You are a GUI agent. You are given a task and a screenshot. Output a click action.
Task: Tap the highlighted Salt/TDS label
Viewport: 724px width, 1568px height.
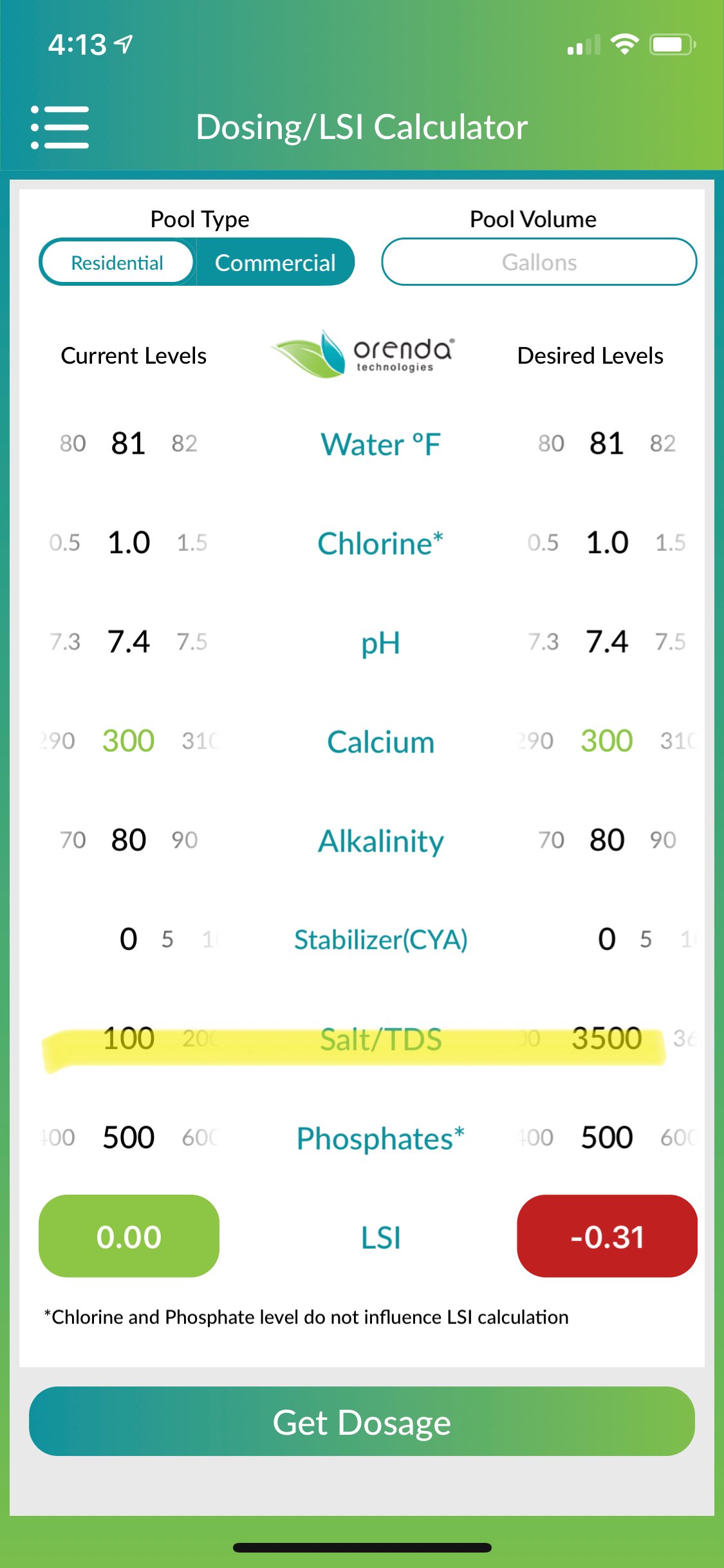click(381, 1038)
